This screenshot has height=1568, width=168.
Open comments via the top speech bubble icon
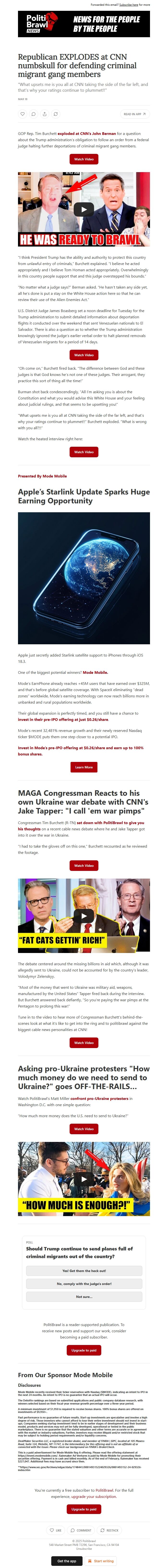[33, 114]
